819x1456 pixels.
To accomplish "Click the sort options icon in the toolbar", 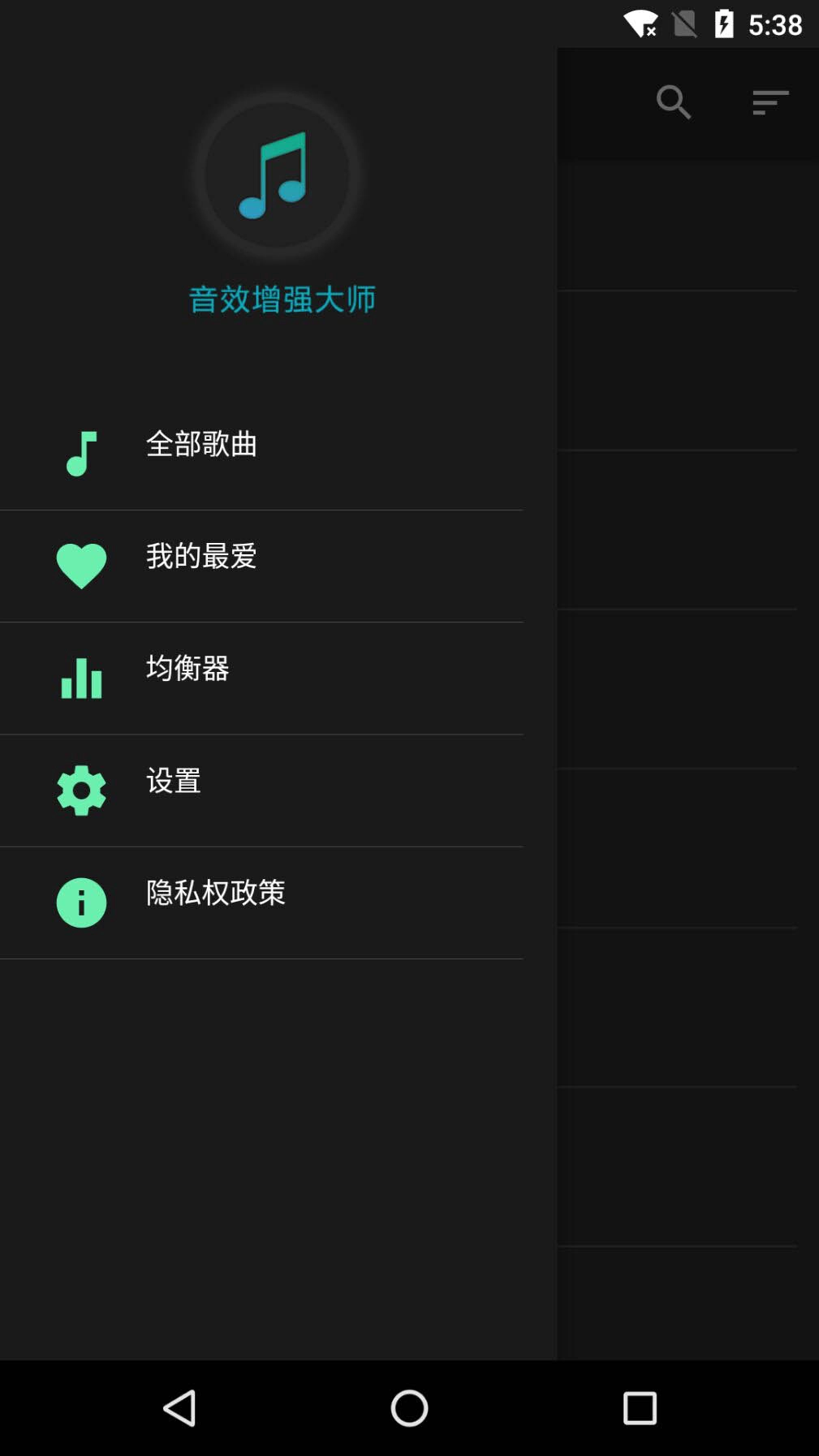I will (x=768, y=102).
